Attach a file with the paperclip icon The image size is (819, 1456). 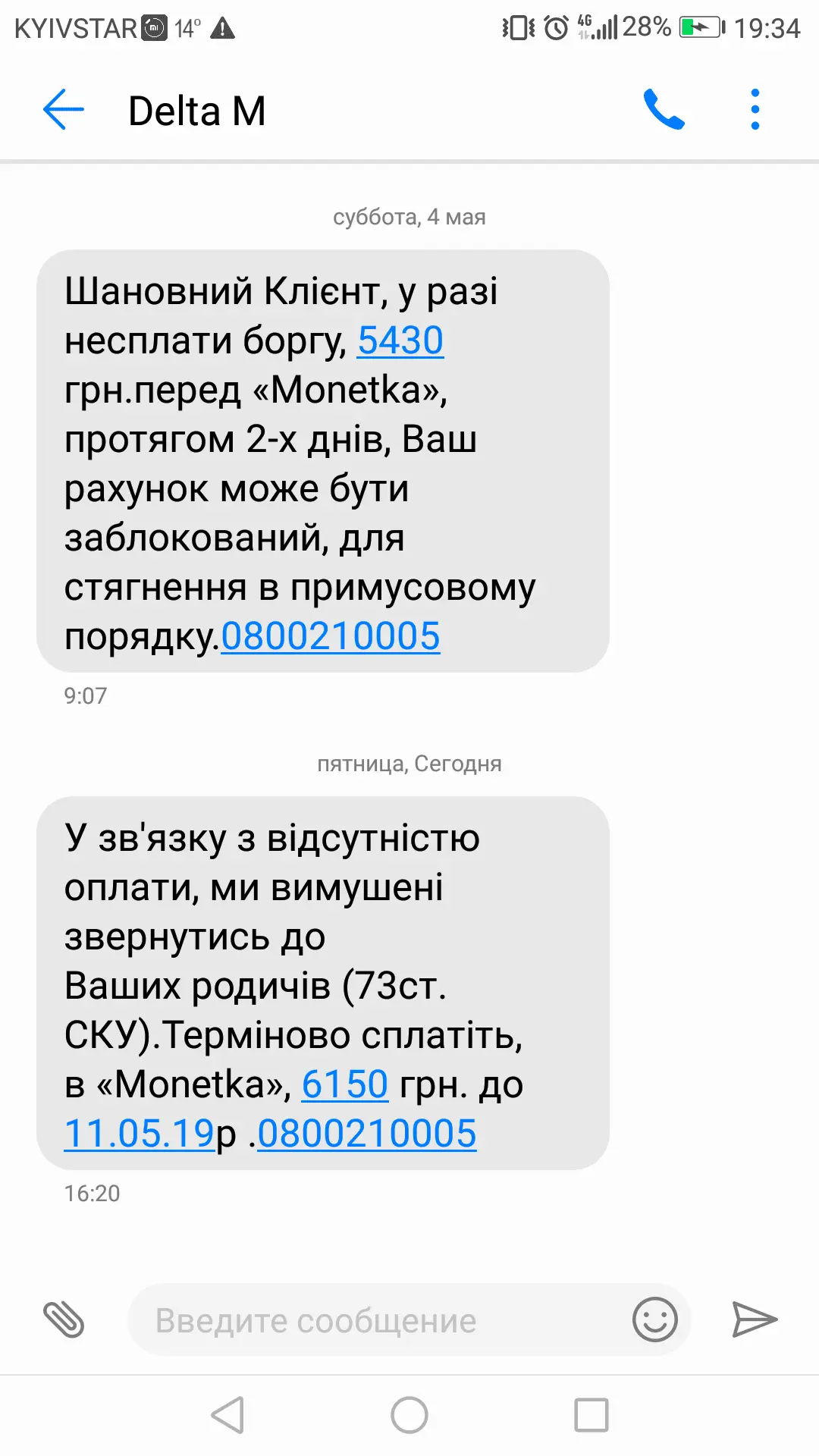(x=64, y=1320)
